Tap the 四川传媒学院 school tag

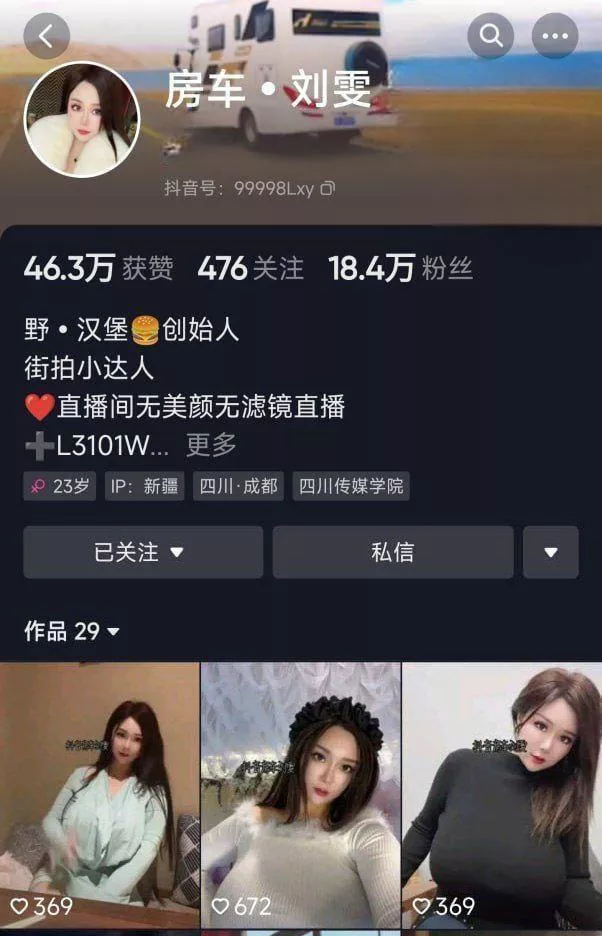[x=351, y=487]
